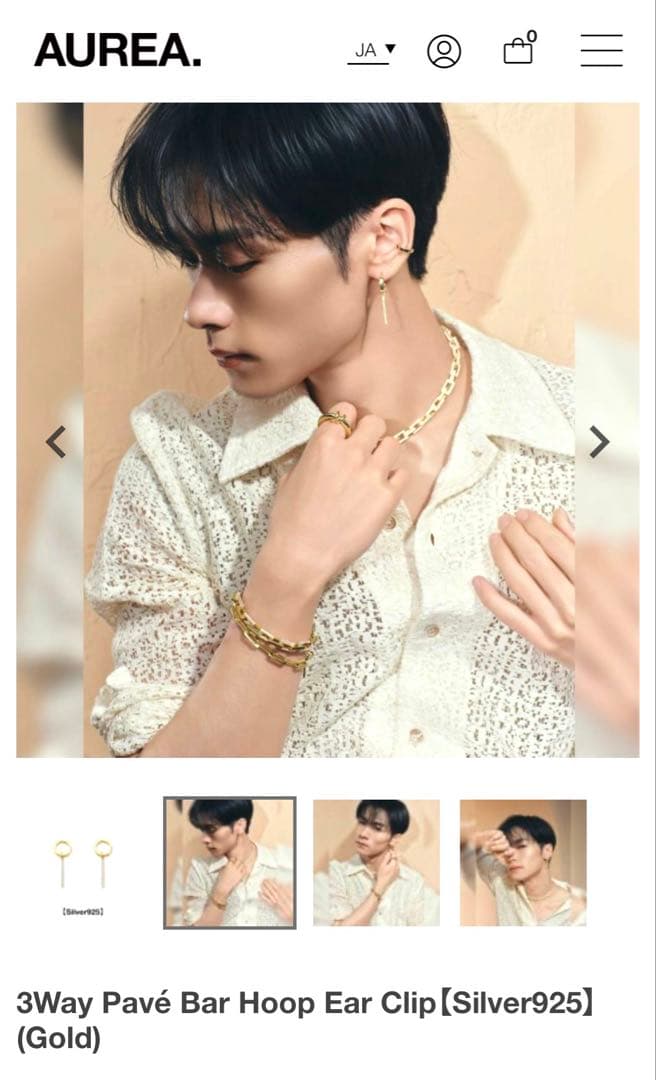Select the thumbnail of model touching his ear
The image size is (656, 1080).
tap(376, 862)
